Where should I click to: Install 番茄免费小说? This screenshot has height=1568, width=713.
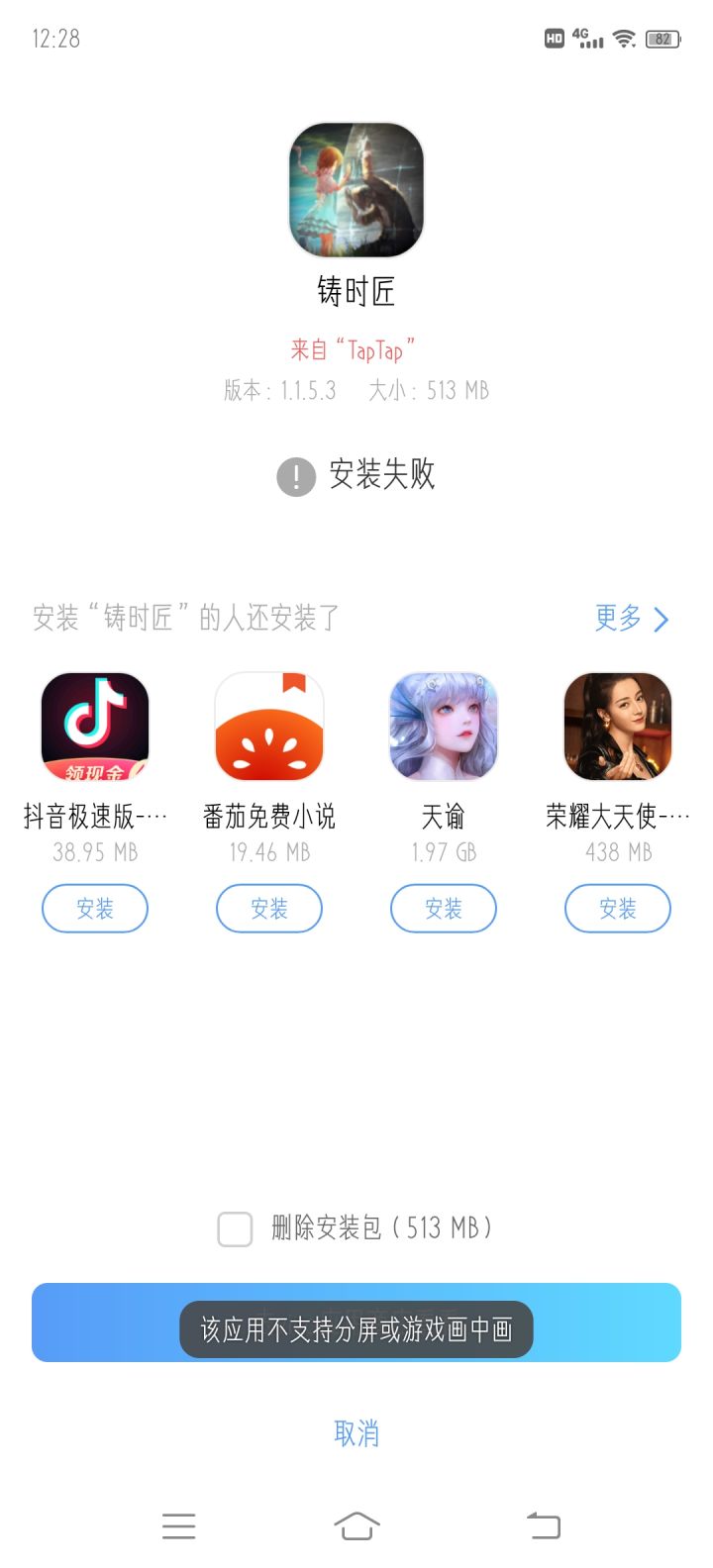(x=269, y=909)
